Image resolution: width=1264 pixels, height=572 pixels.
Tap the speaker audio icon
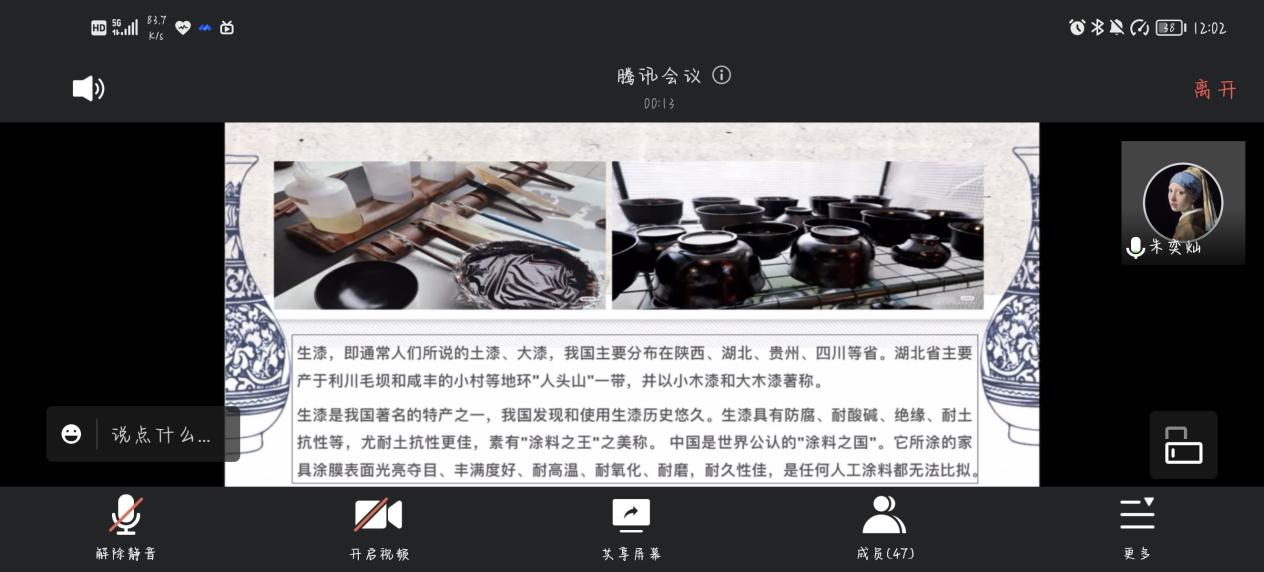(x=88, y=89)
